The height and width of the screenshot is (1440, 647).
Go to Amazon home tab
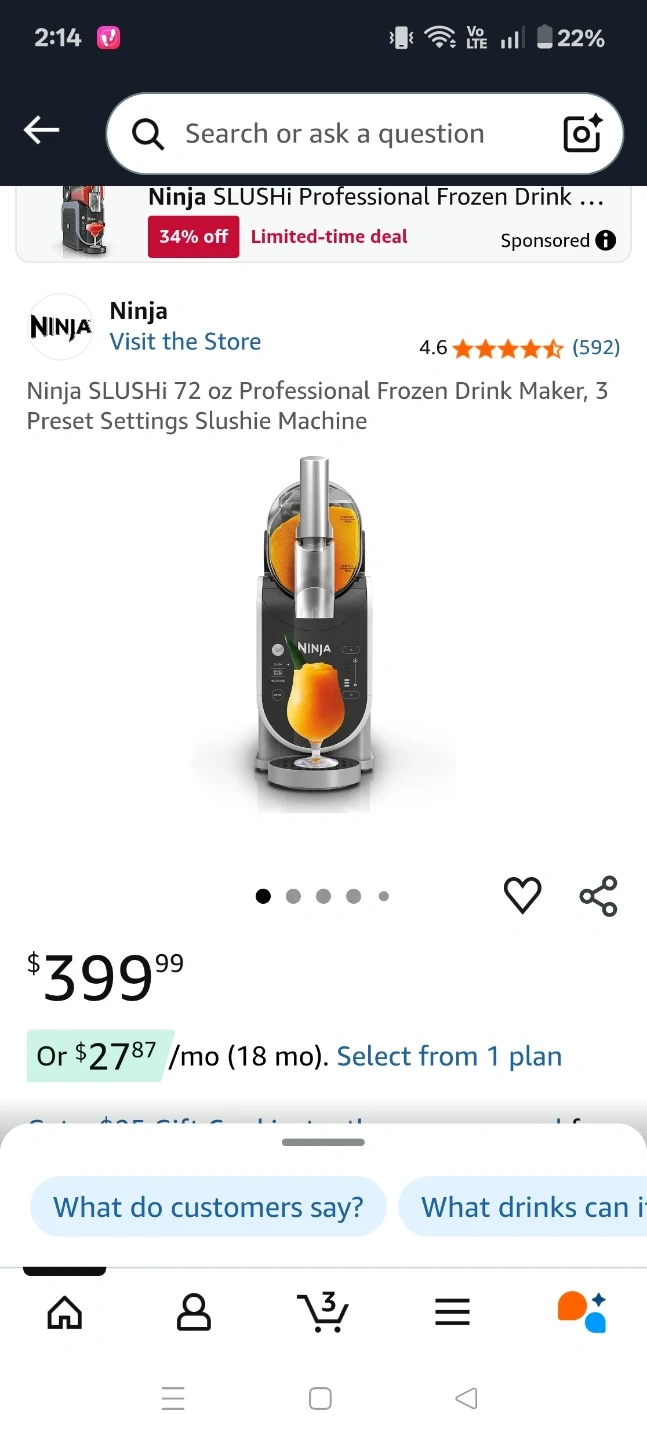pyautogui.click(x=65, y=1312)
